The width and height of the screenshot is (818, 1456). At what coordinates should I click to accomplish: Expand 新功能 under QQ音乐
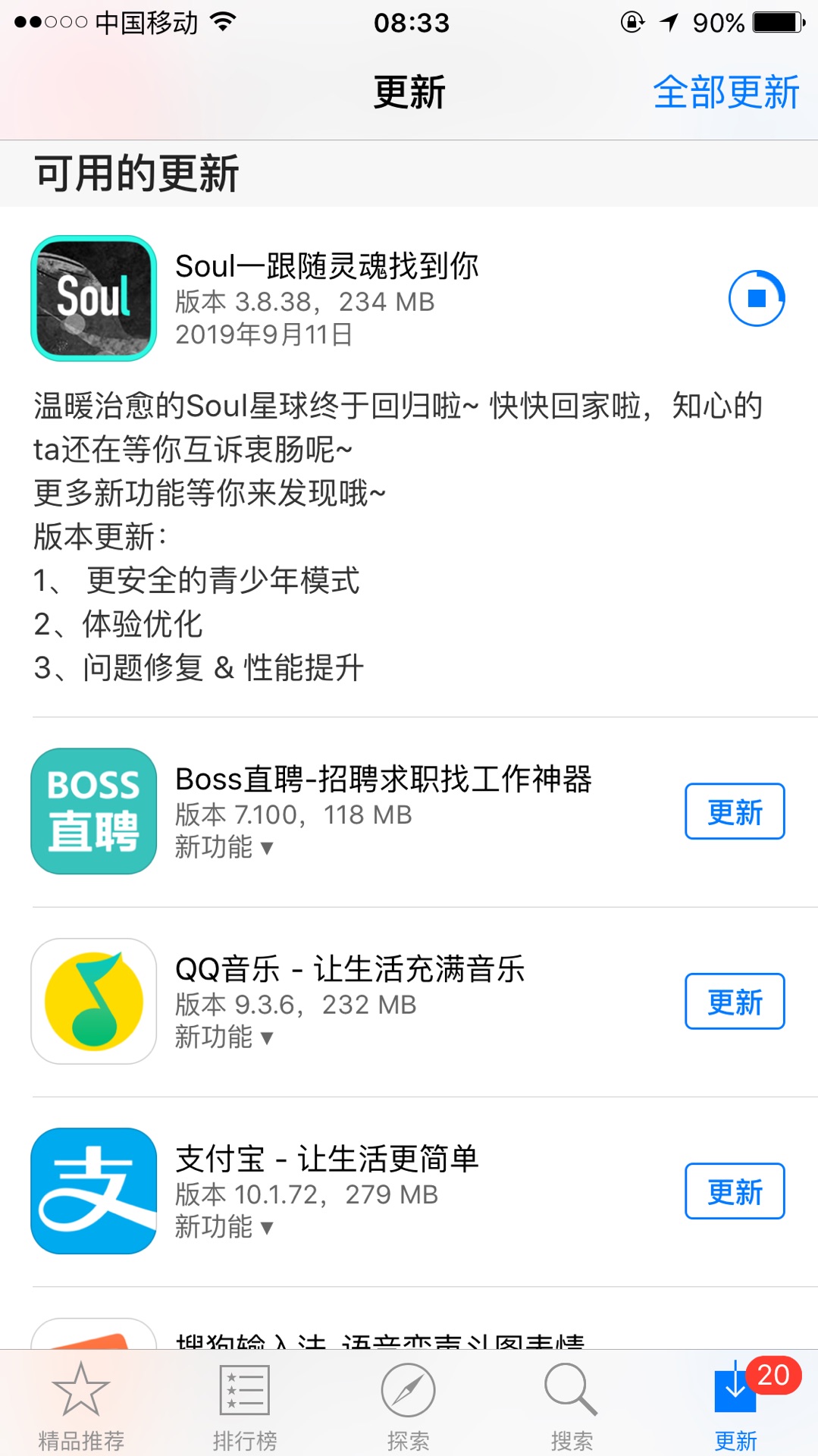224,1037
